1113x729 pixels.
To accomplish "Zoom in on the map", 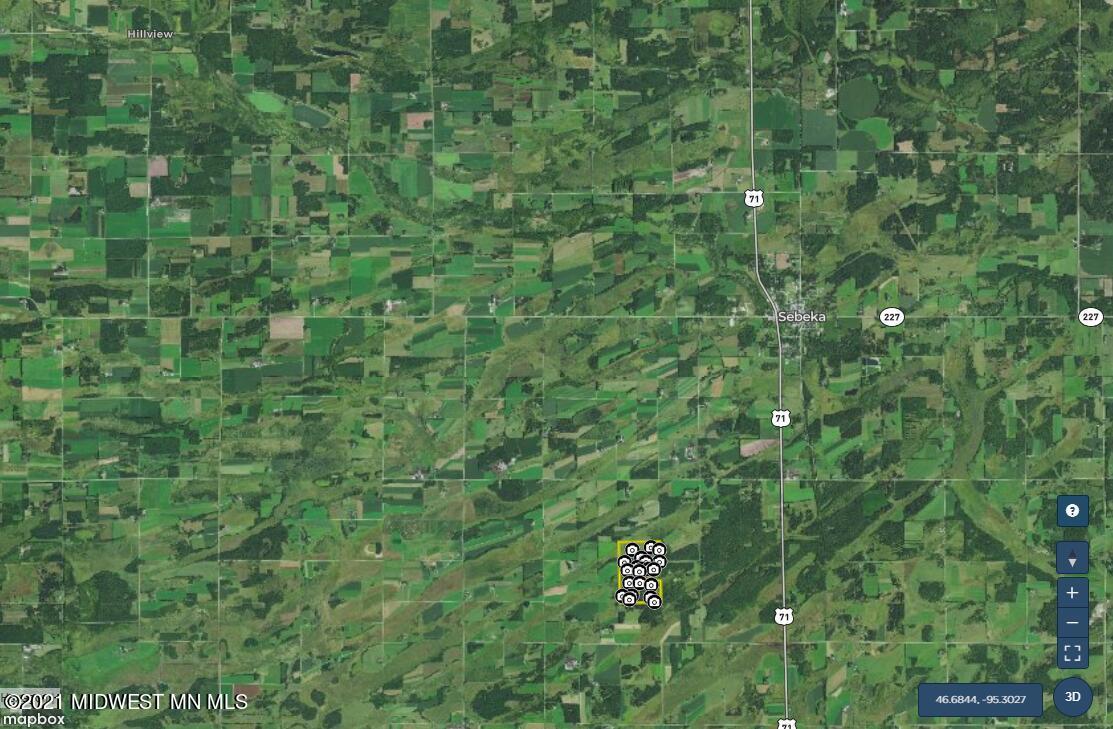I will pos(1072,592).
